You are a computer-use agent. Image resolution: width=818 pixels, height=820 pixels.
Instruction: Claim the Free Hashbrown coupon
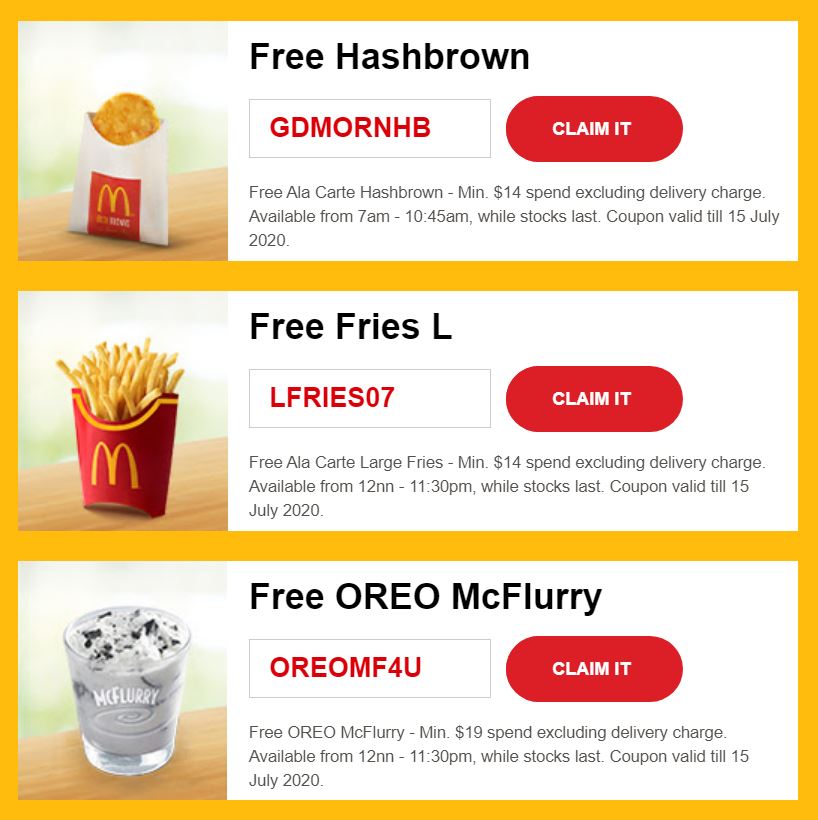click(x=594, y=129)
